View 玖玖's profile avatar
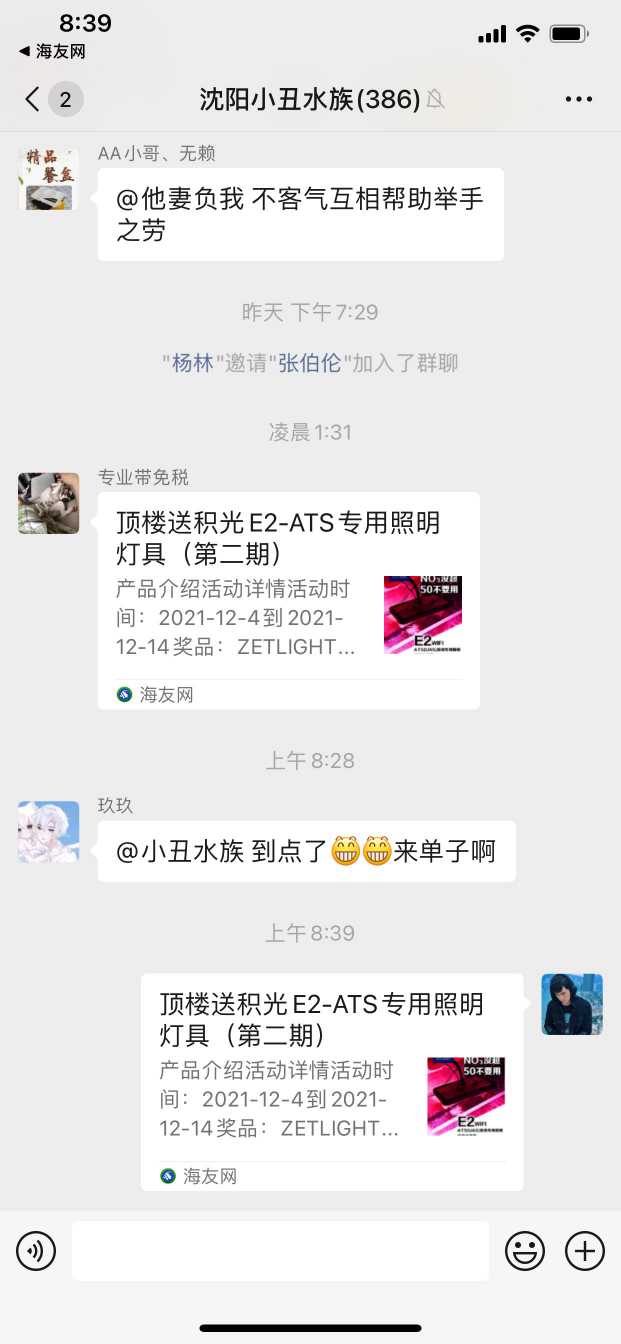This screenshot has height=1344, width=621. point(49,832)
